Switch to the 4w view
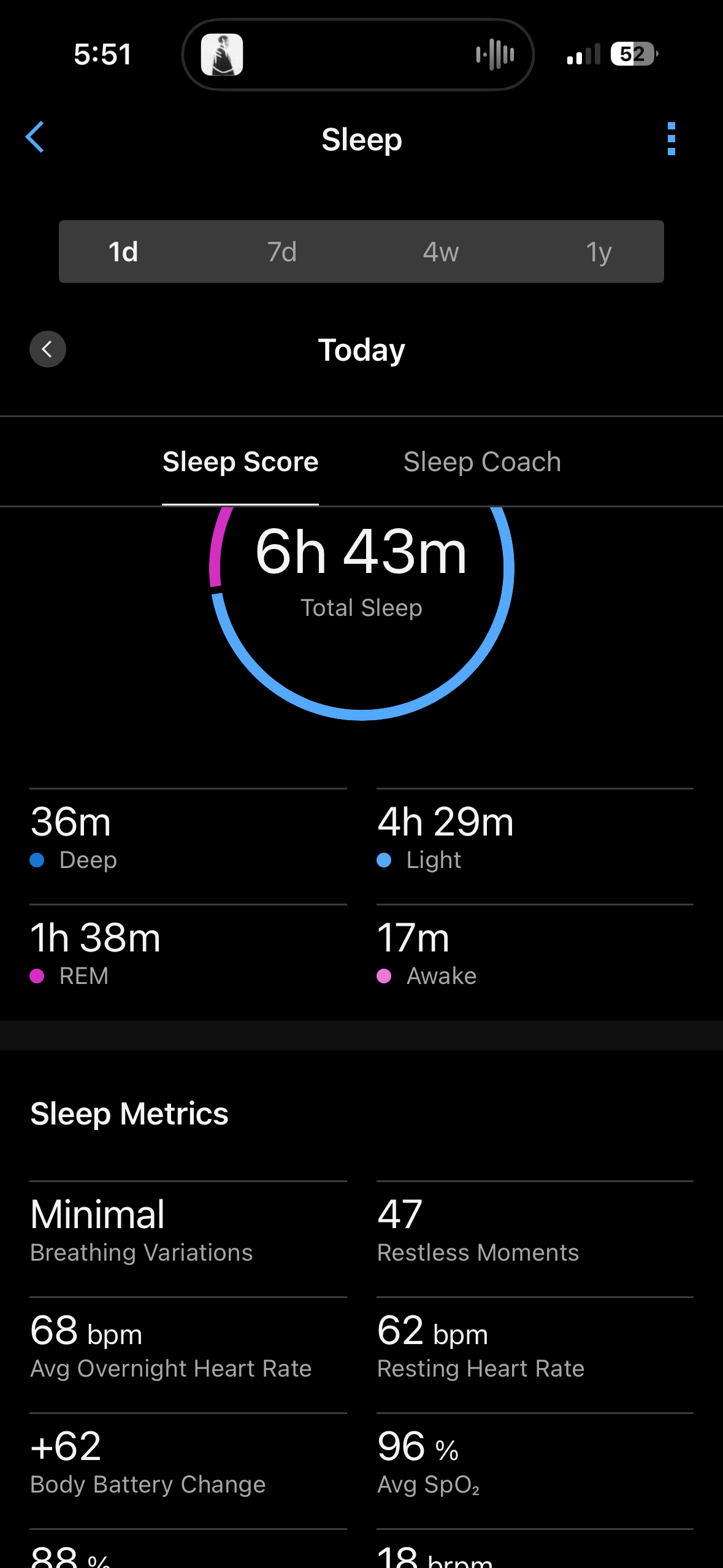The image size is (723, 1568). click(440, 252)
